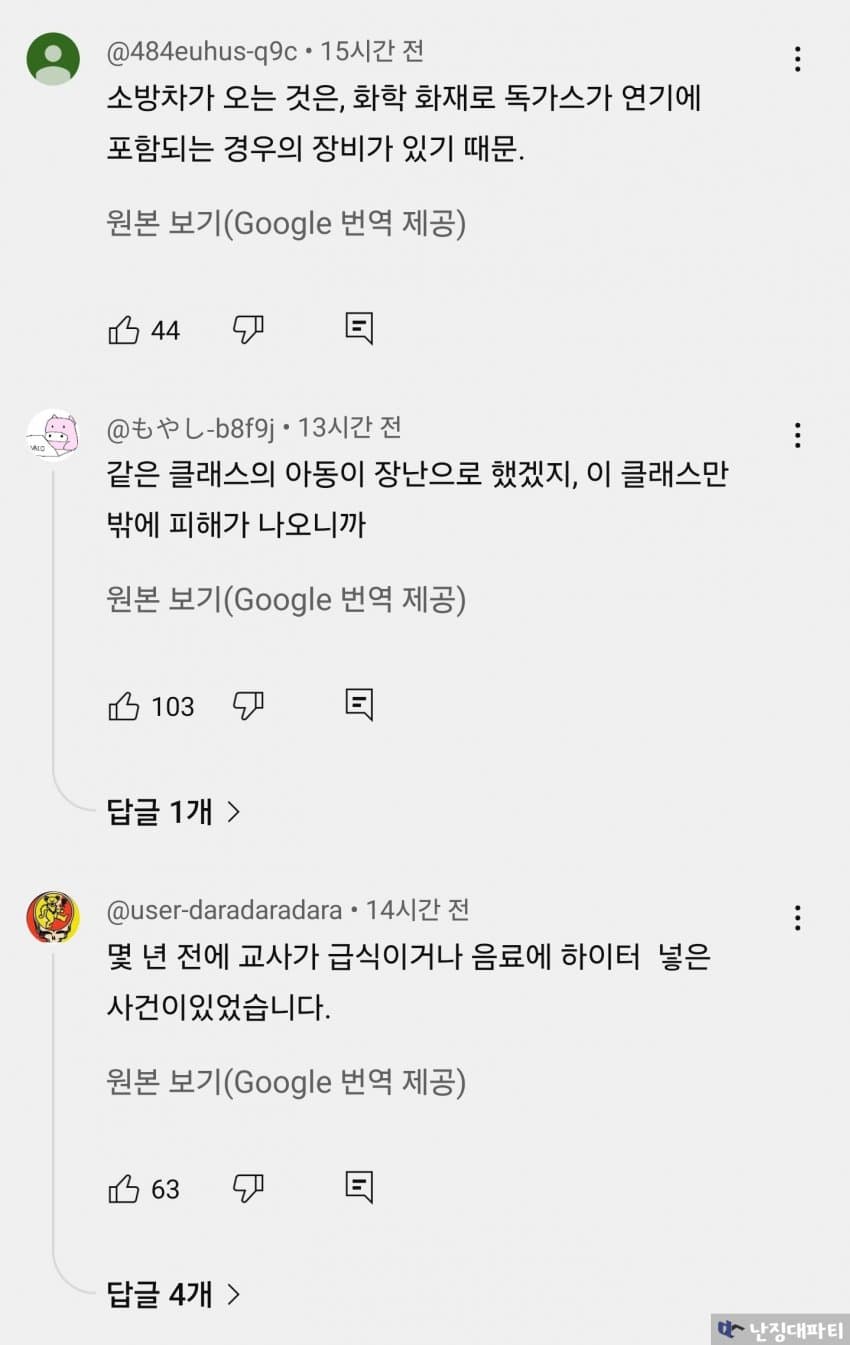850x1345 pixels.
Task: Expand the 답글 4개 replies
Action: 174,1295
